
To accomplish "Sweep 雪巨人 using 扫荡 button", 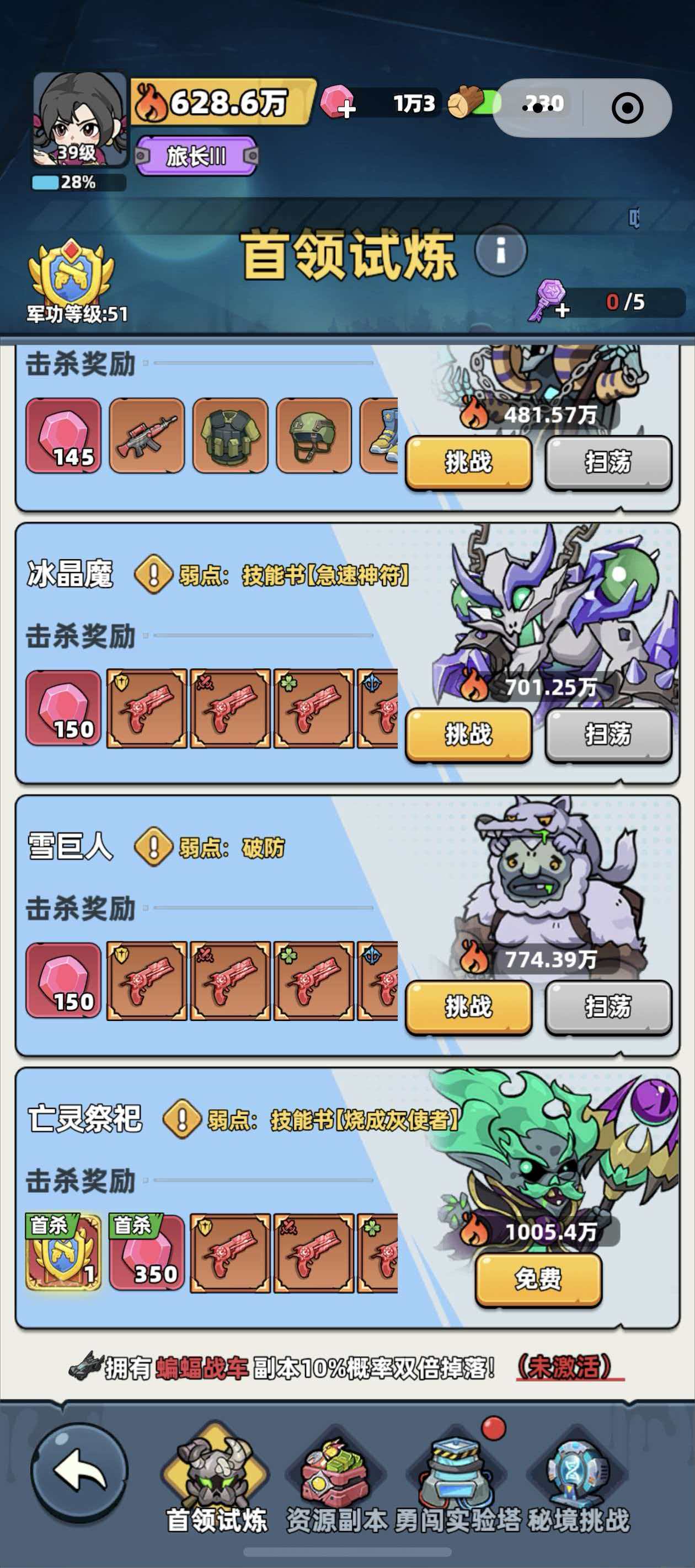I will tap(608, 1007).
